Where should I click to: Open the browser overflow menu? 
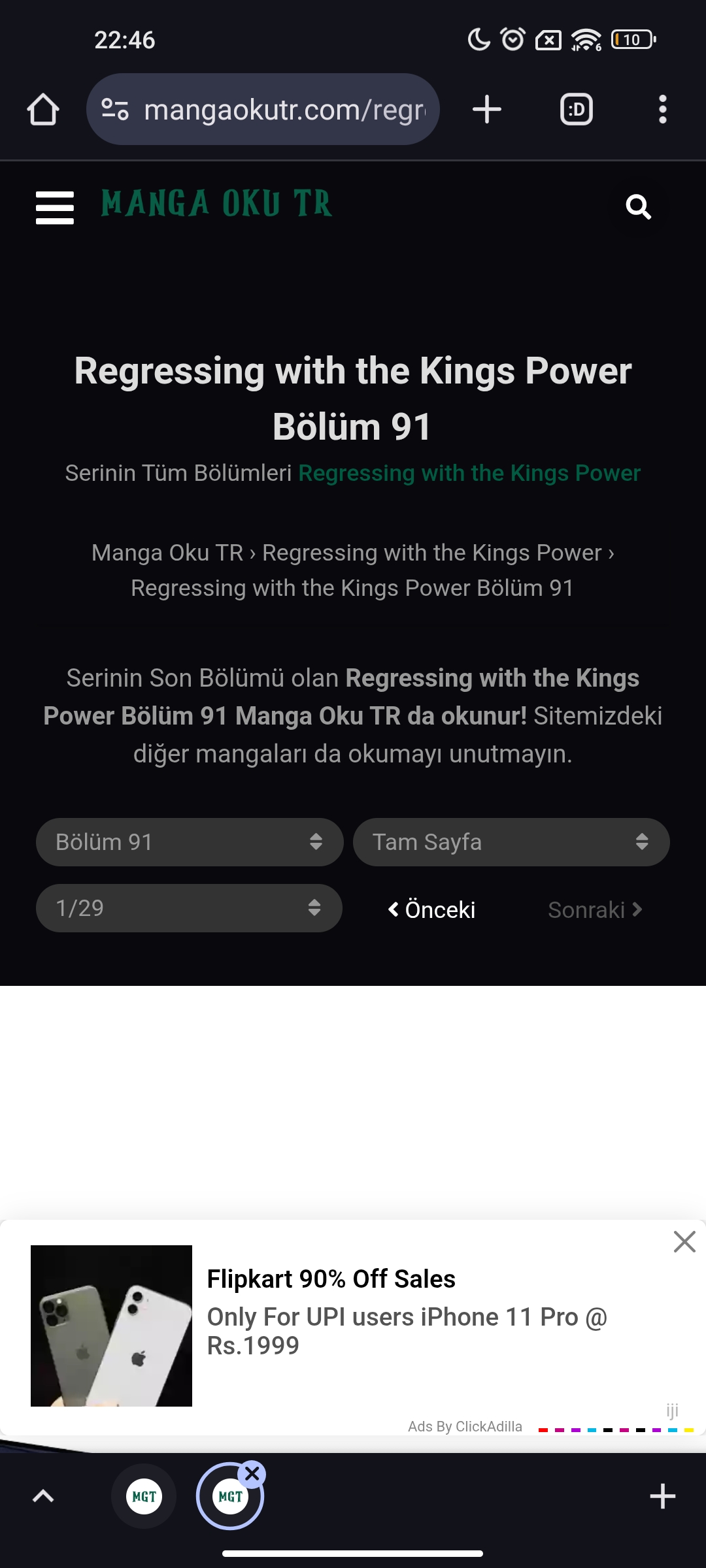[x=662, y=110]
